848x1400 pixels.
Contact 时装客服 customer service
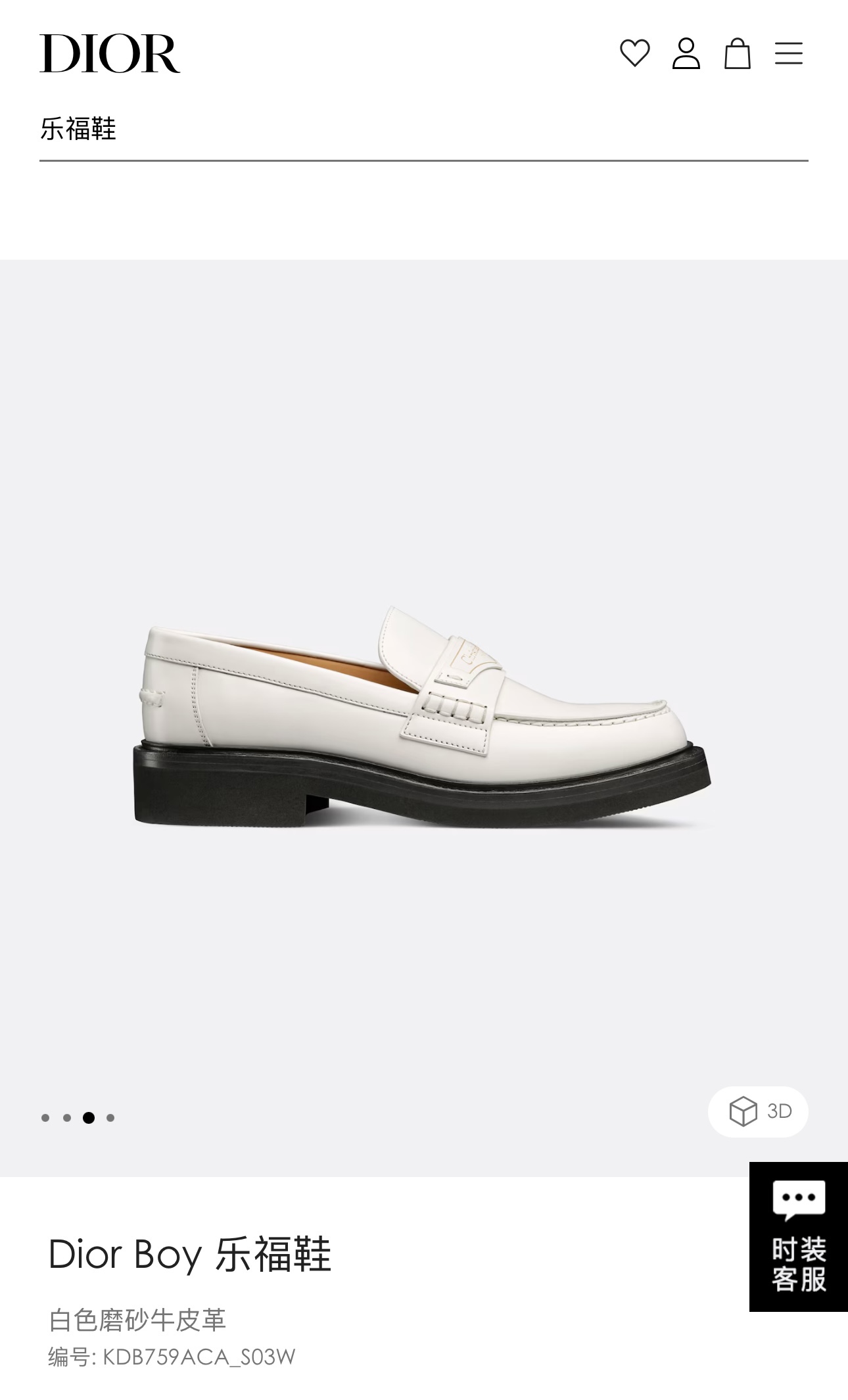(x=798, y=1237)
